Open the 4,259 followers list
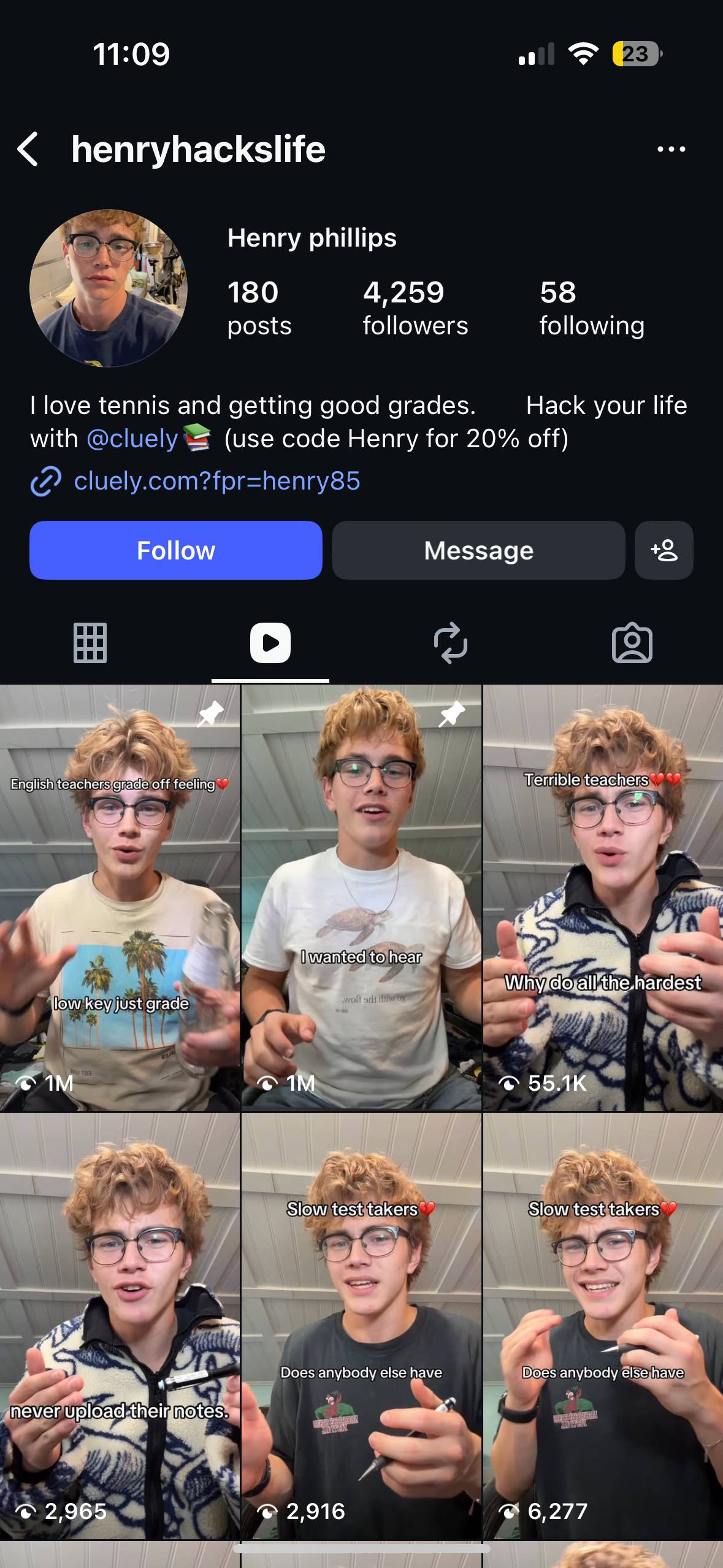This screenshot has height=1568, width=723. (415, 308)
